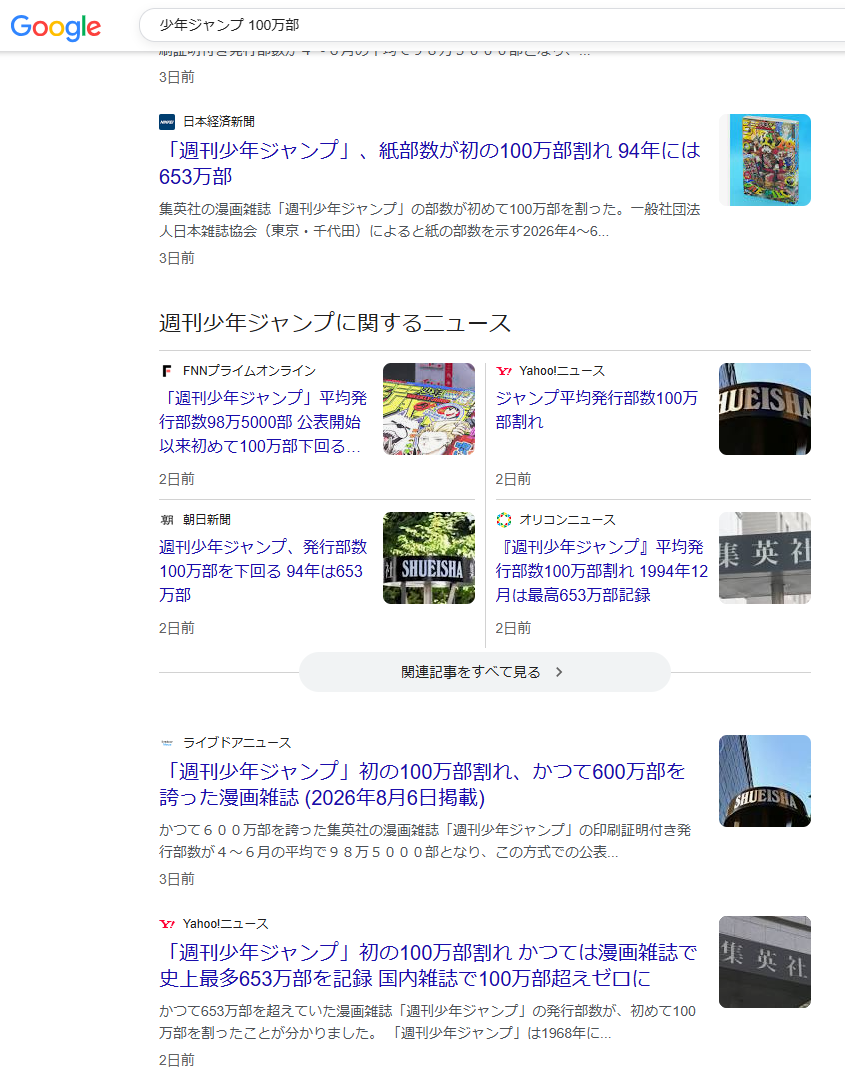Open Yahoo!ニュース ジャンプ平均発行部数100万部割れ

click(x=597, y=409)
